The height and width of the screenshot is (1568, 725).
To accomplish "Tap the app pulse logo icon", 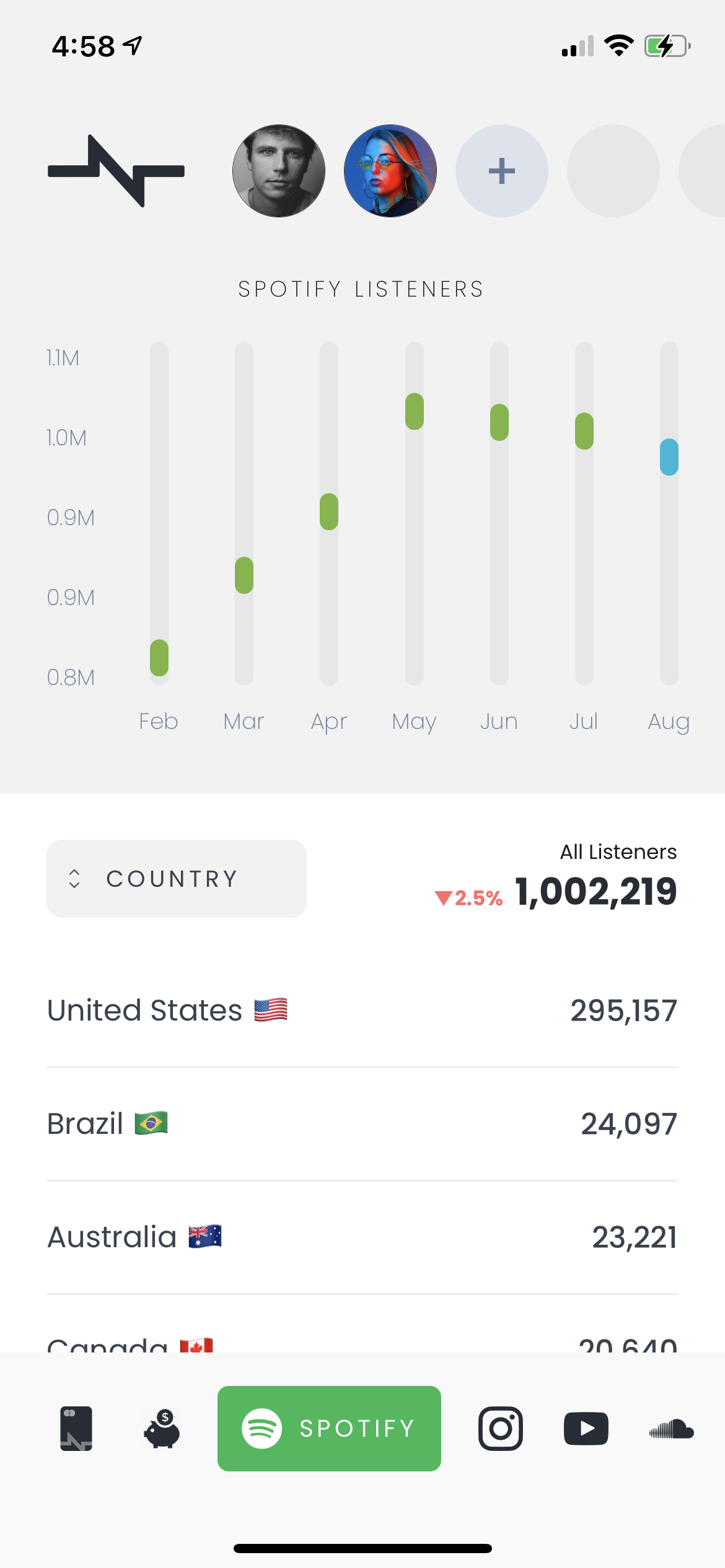I will pyautogui.click(x=116, y=171).
